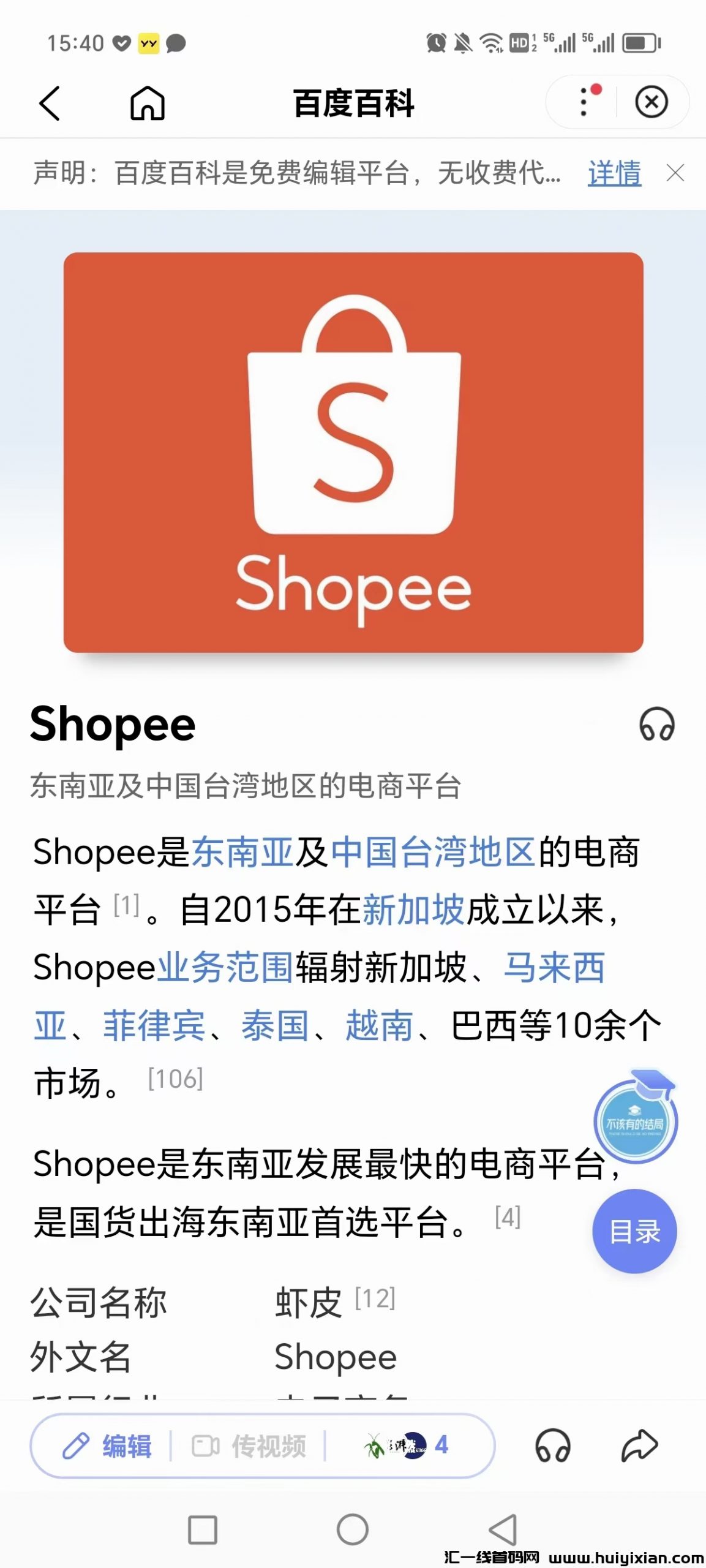This screenshot has width=706, height=1568.
Task: Go back to the previous page
Action: click(x=50, y=103)
